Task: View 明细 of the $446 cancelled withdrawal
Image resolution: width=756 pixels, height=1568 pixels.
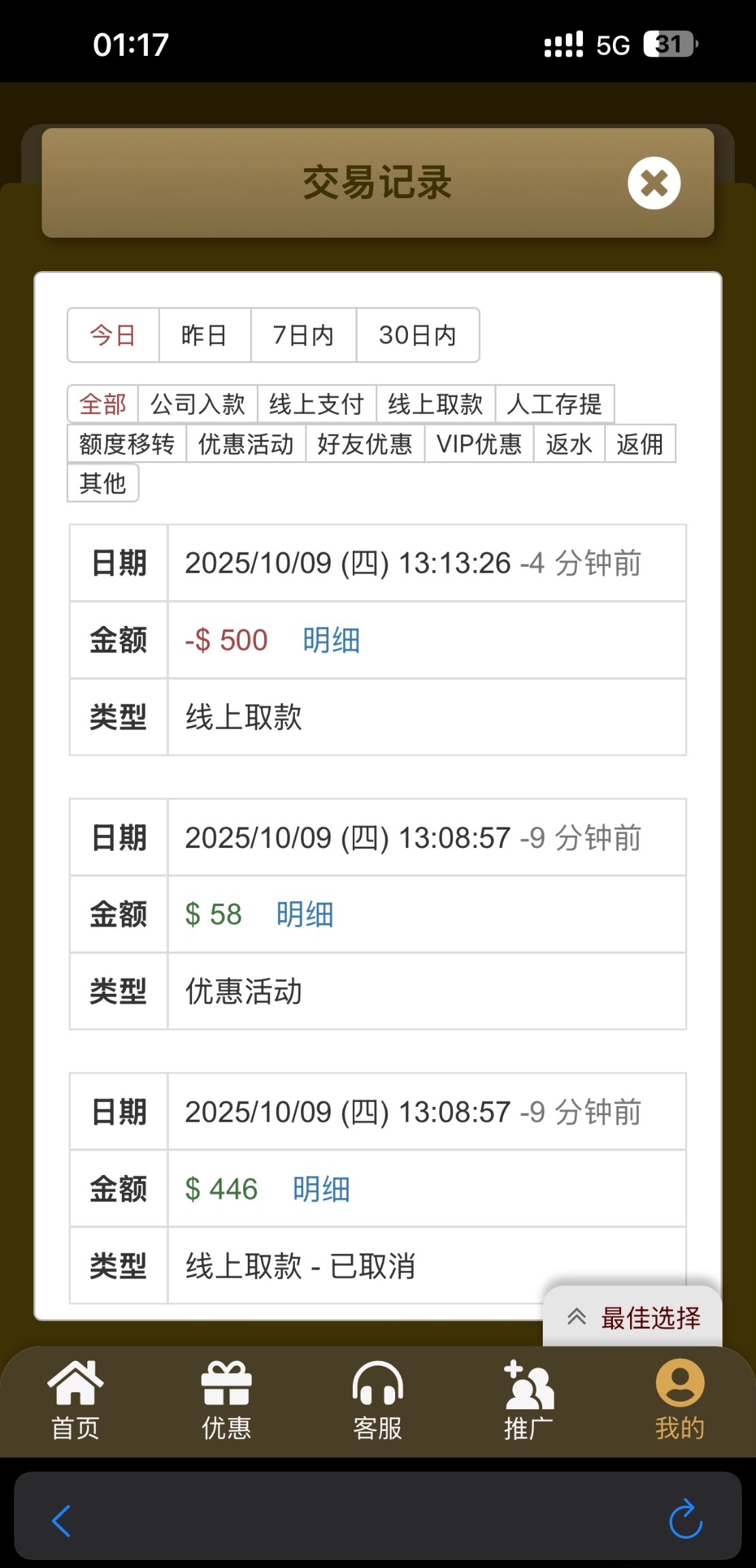Action: pos(321,1189)
